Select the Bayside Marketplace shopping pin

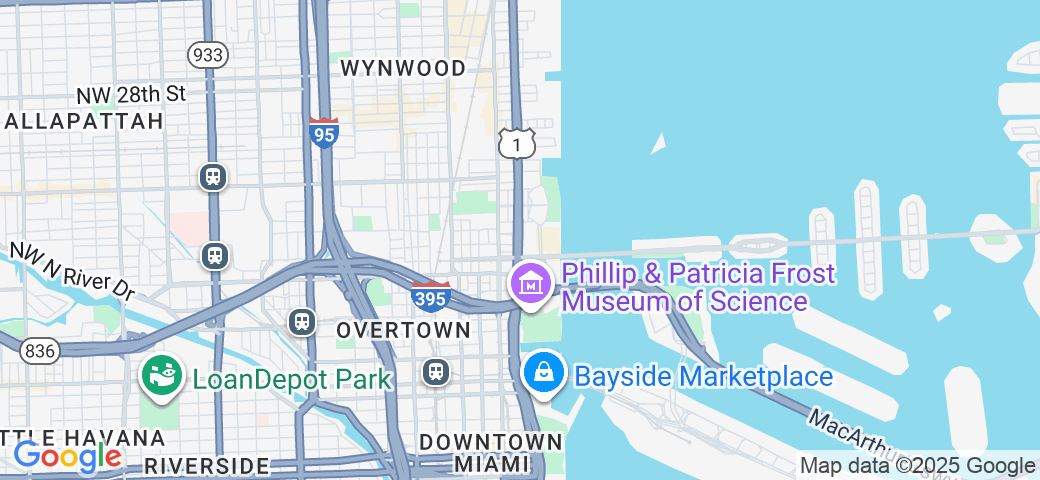coord(543,374)
